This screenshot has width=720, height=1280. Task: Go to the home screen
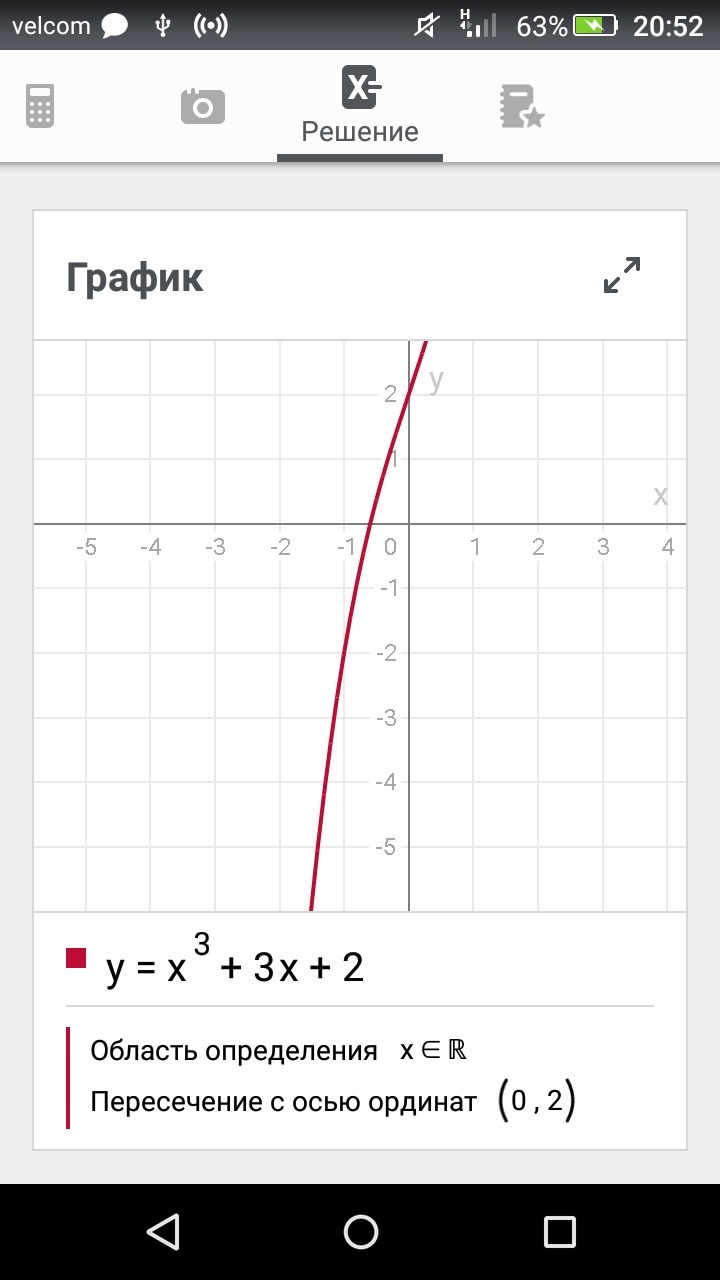tap(360, 1231)
